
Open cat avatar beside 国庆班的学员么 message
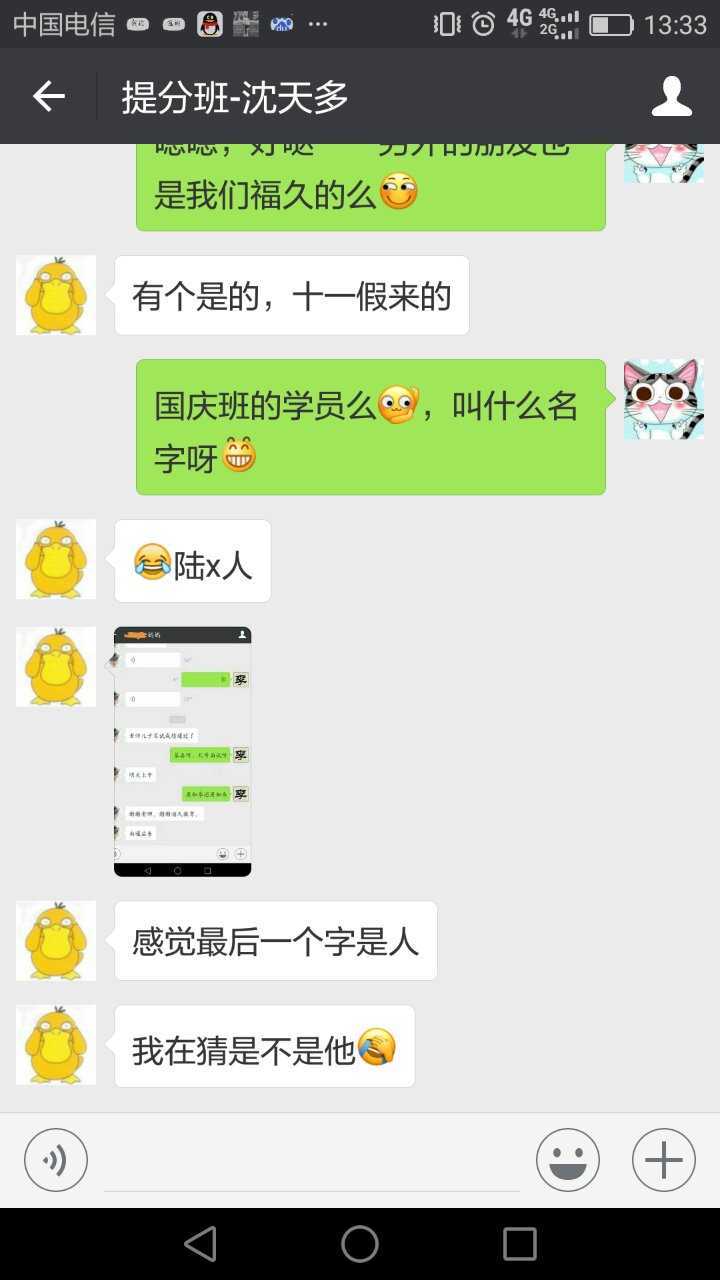(663, 399)
